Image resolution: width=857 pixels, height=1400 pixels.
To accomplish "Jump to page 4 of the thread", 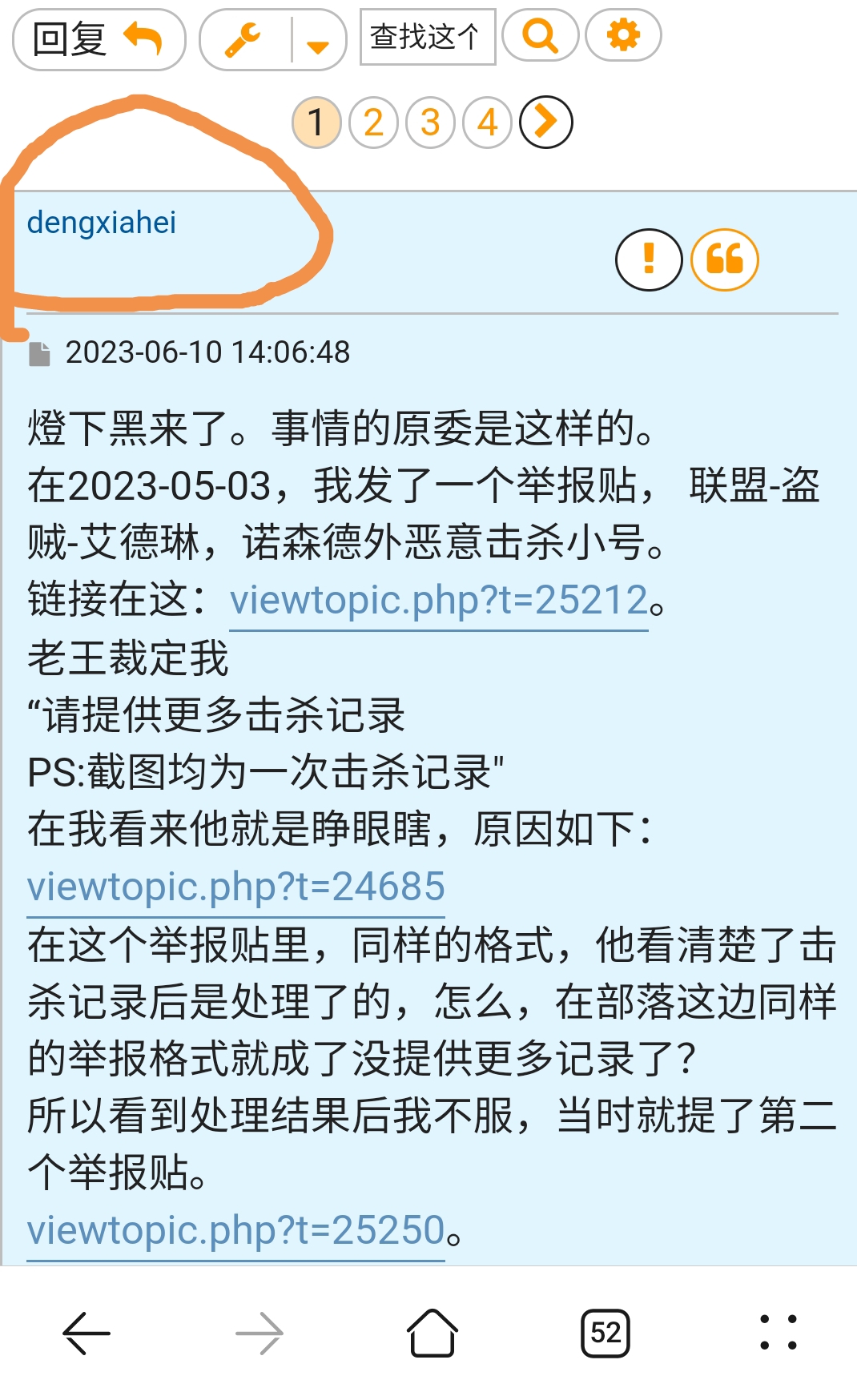I will pos(486,121).
